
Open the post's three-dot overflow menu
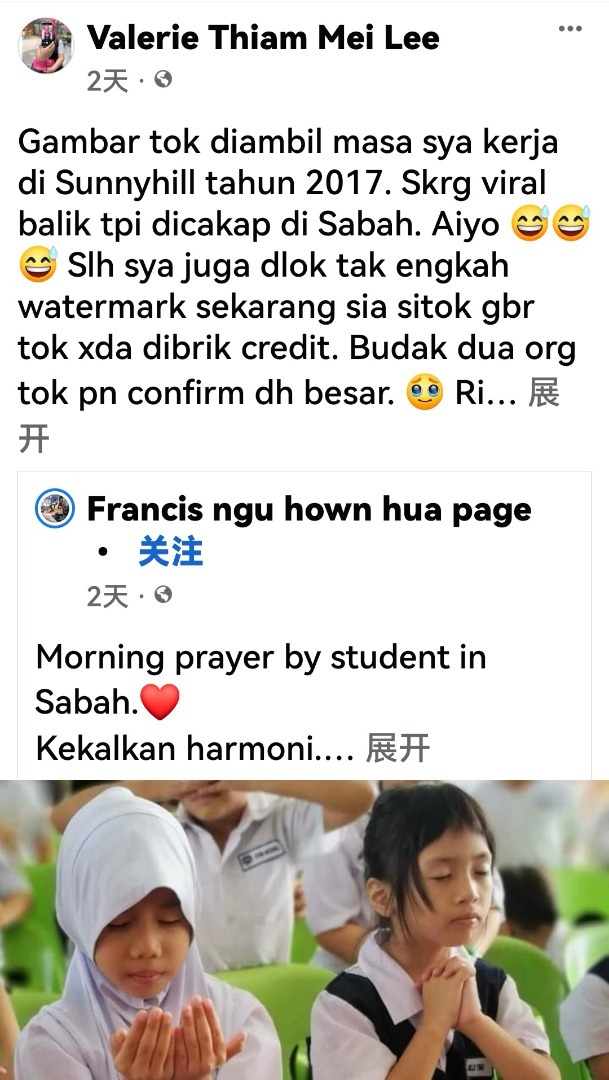pos(570,30)
